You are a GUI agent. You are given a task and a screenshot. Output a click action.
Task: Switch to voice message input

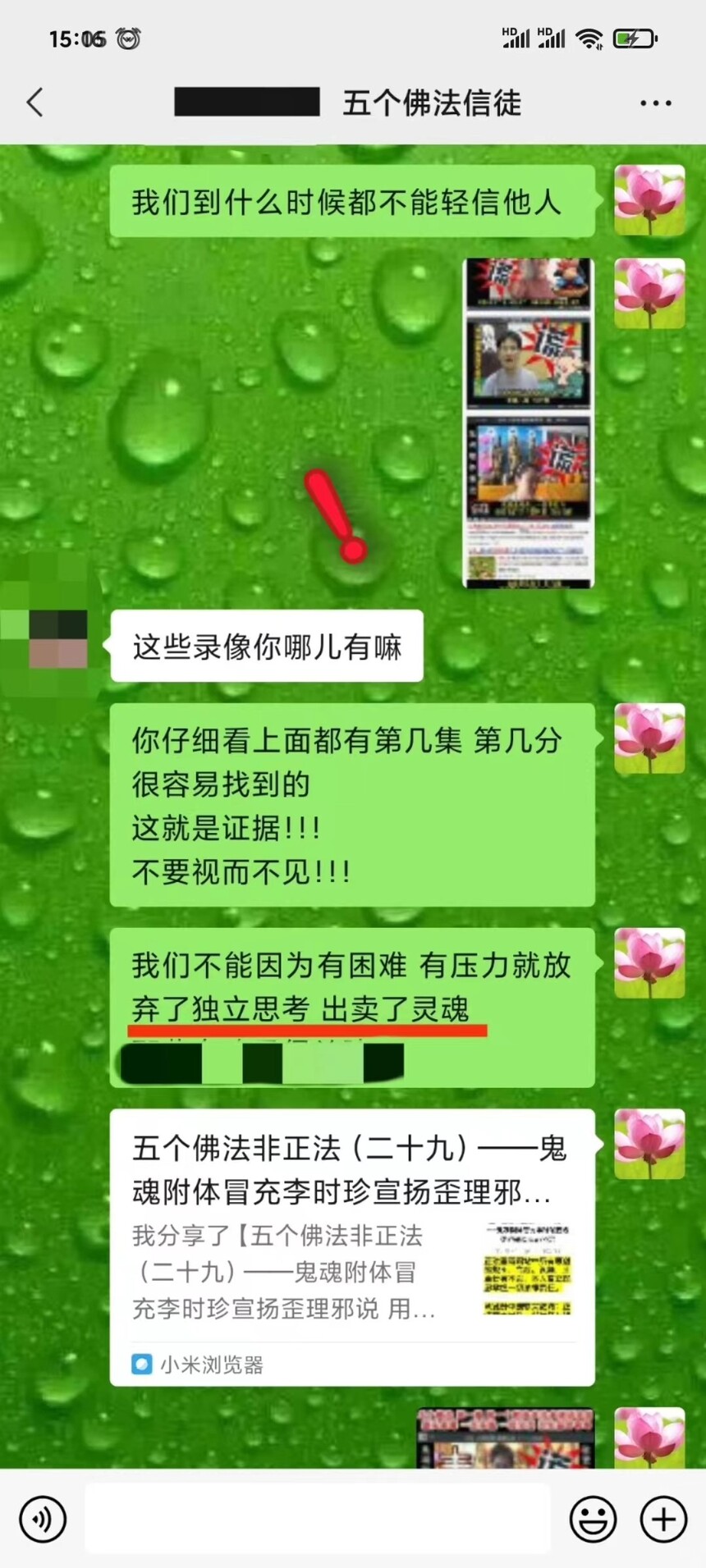[x=42, y=1519]
